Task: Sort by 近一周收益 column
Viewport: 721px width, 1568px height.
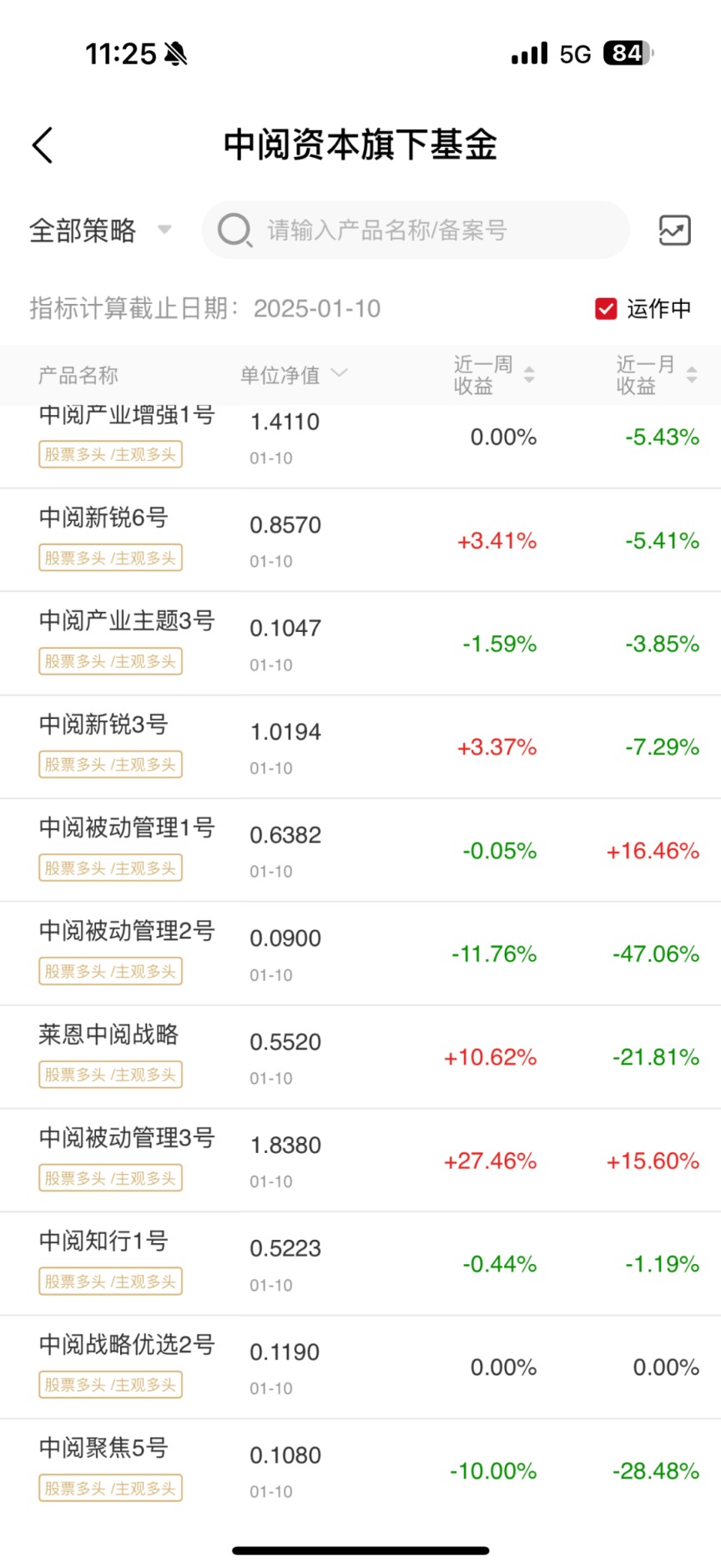Action: [x=494, y=375]
